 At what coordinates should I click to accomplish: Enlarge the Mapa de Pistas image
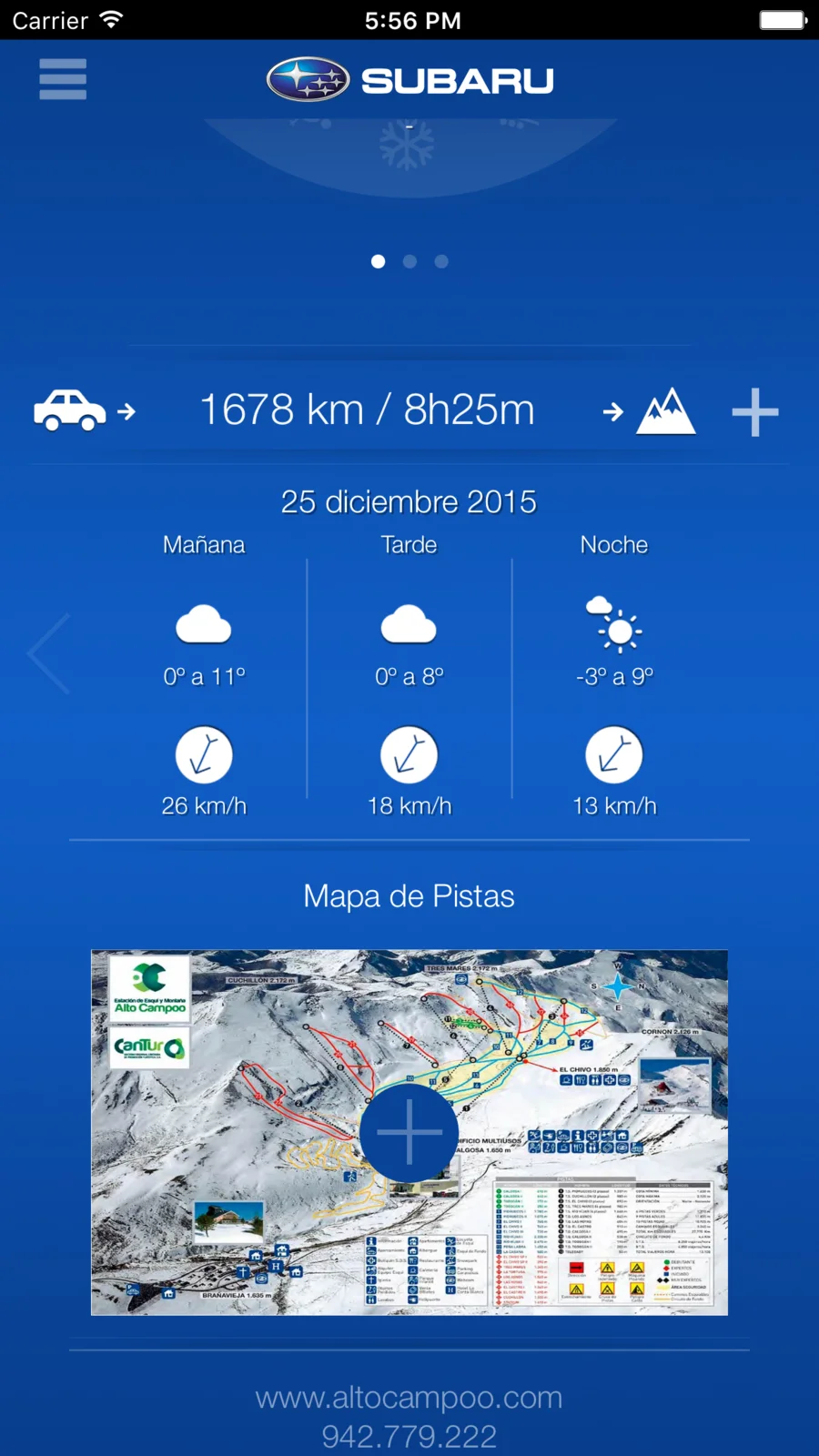409,1132
